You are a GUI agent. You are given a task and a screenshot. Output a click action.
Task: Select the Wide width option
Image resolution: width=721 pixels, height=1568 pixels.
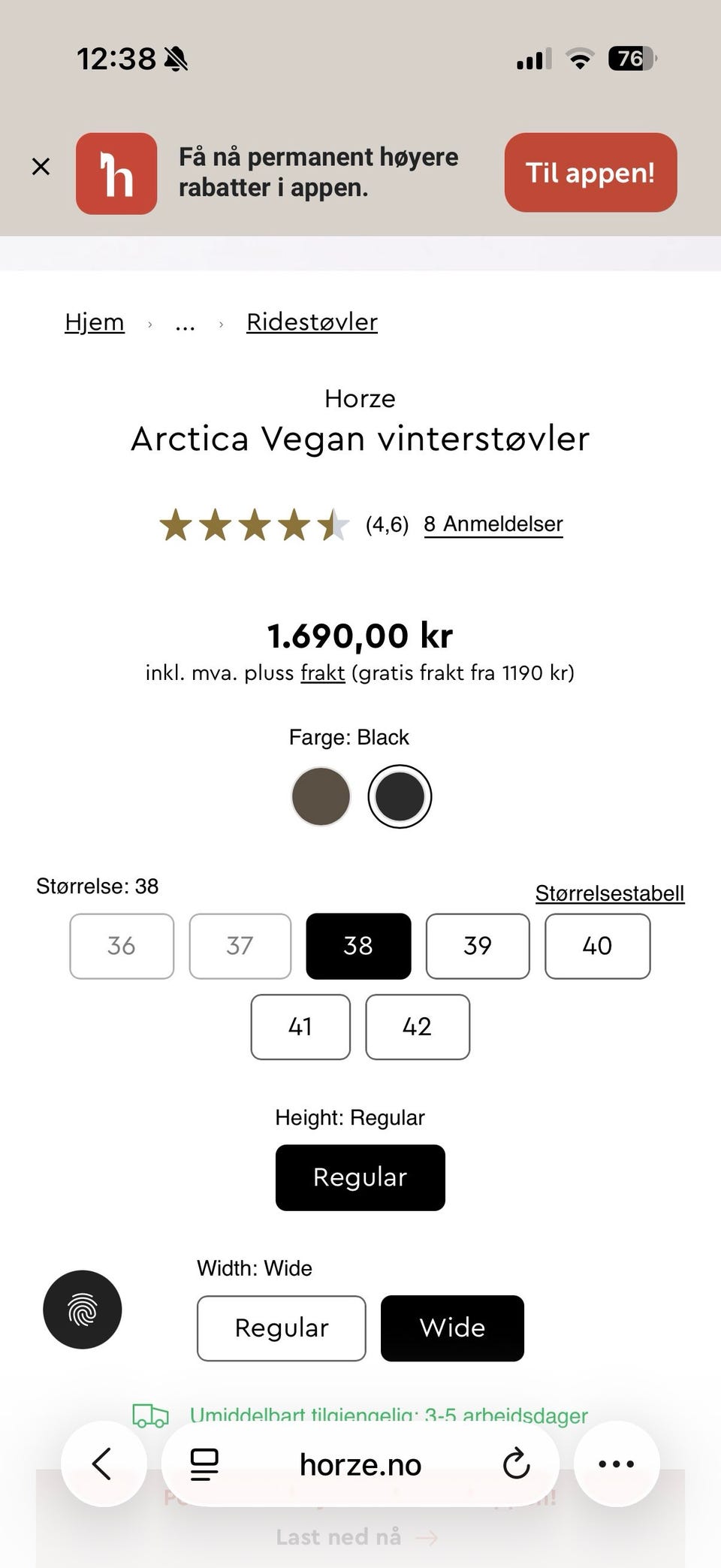coord(452,1328)
